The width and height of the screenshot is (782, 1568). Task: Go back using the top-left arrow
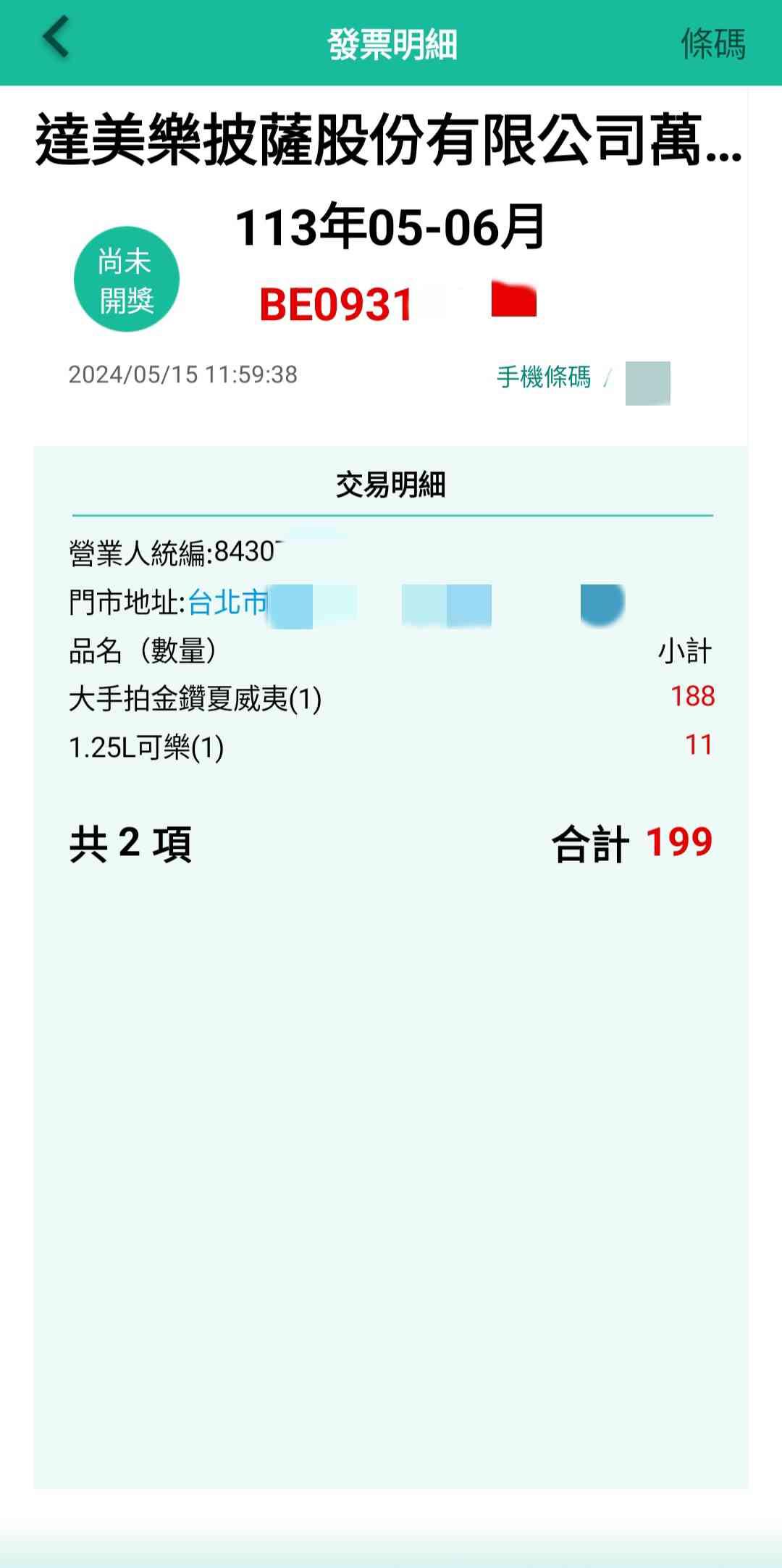coord(56,38)
